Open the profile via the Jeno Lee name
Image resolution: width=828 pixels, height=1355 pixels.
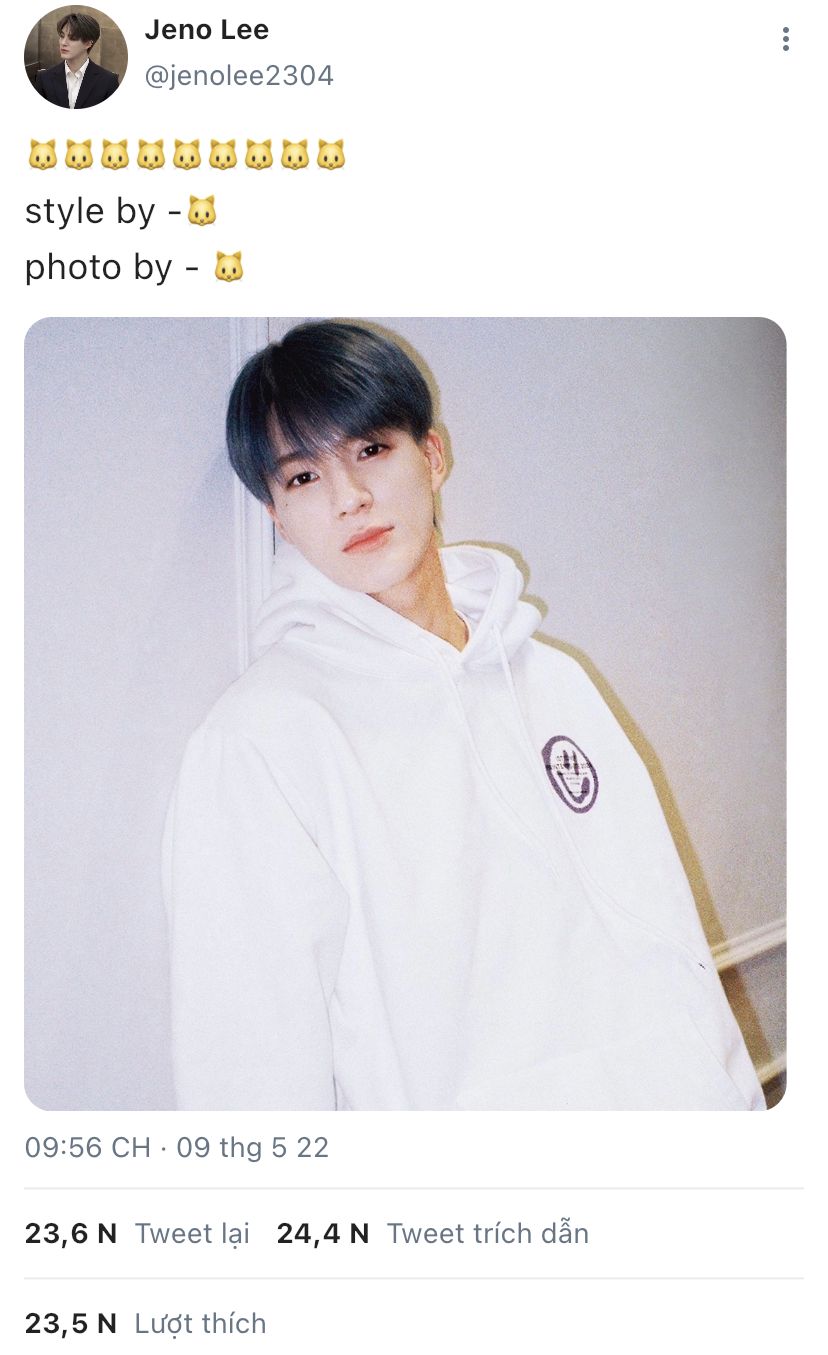tap(207, 30)
